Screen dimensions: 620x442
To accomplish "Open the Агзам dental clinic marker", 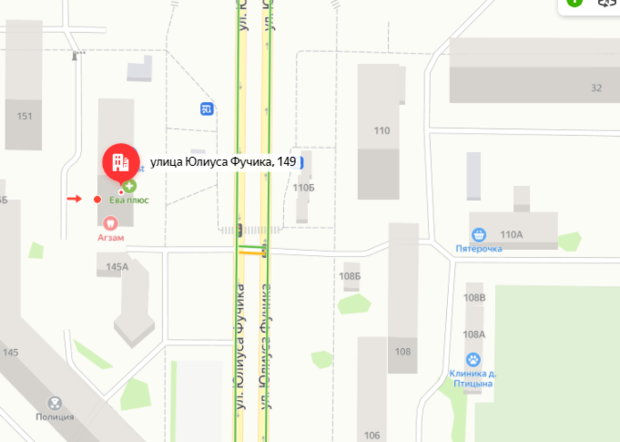I will [110, 223].
